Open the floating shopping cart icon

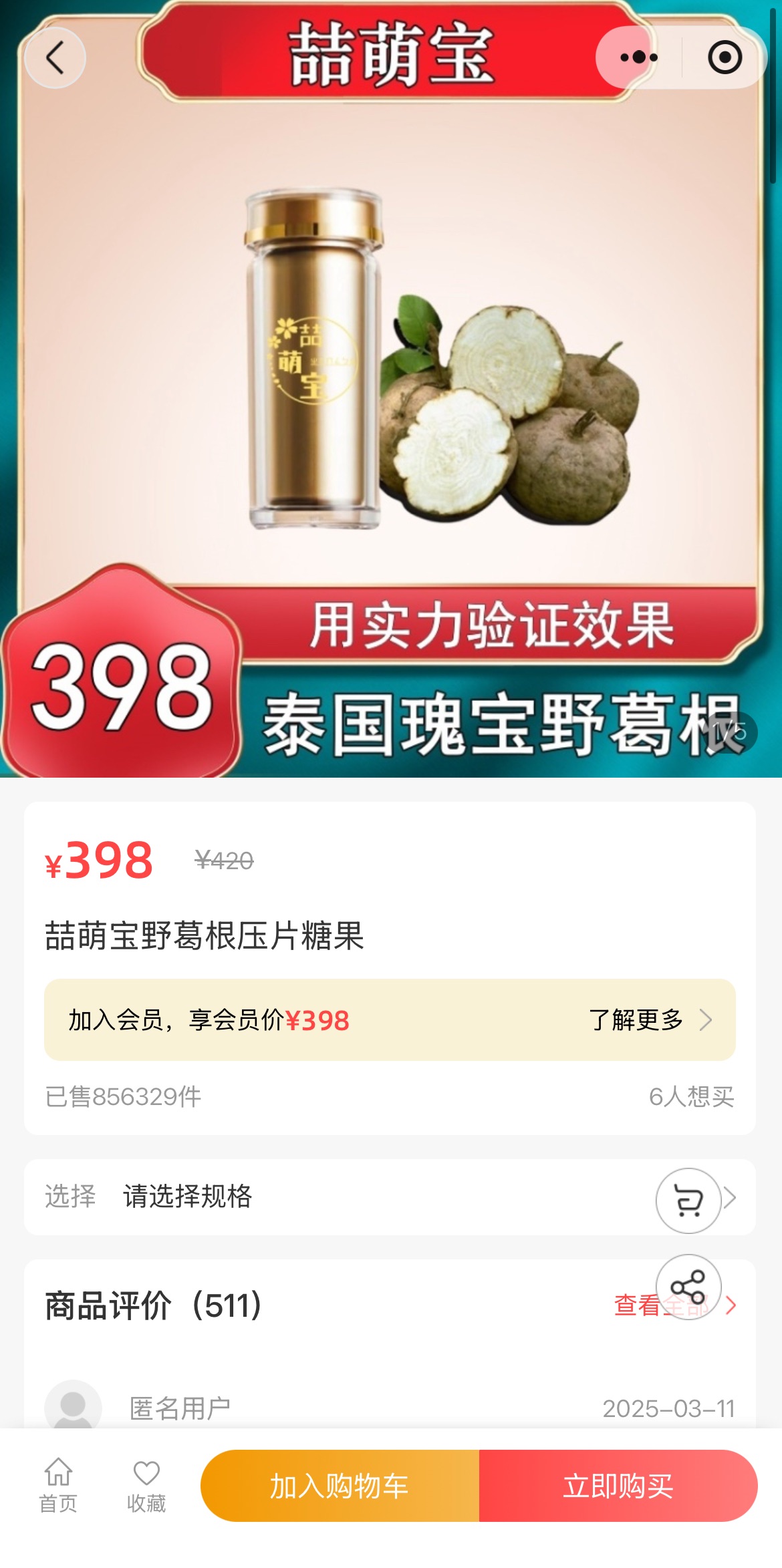click(x=688, y=1201)
